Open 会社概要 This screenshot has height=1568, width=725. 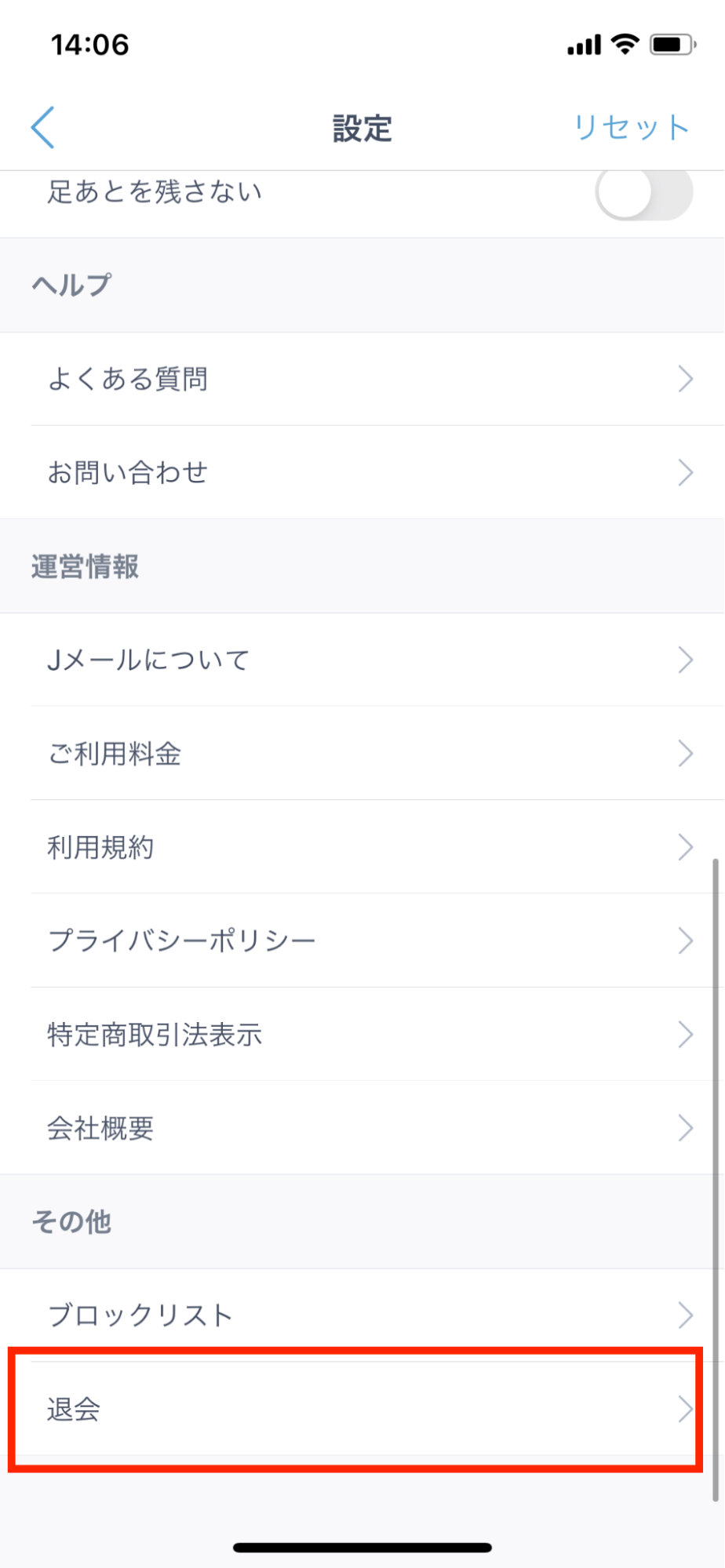[x=362, y=1128]
